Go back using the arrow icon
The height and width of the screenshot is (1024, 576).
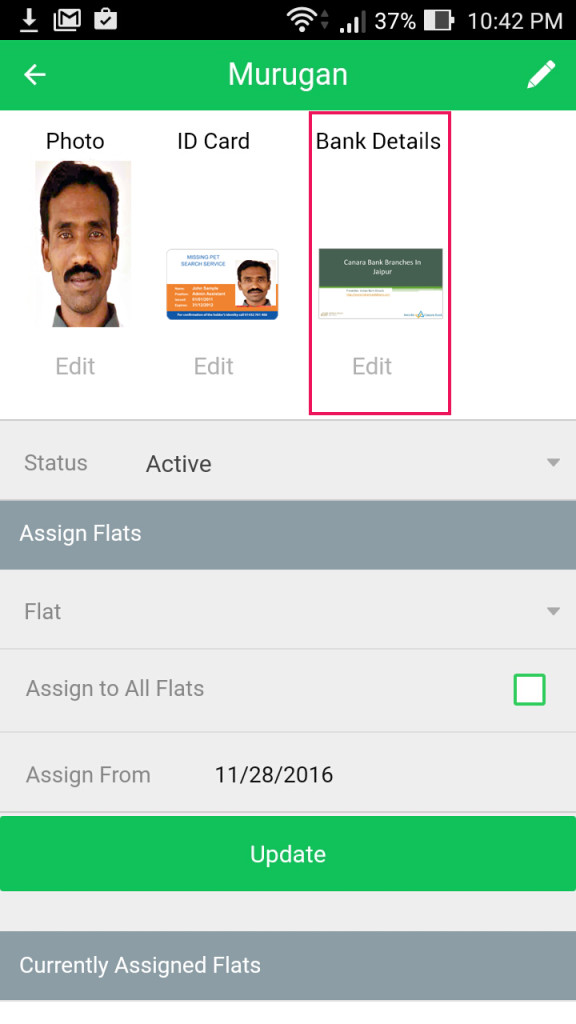[35, 74]
